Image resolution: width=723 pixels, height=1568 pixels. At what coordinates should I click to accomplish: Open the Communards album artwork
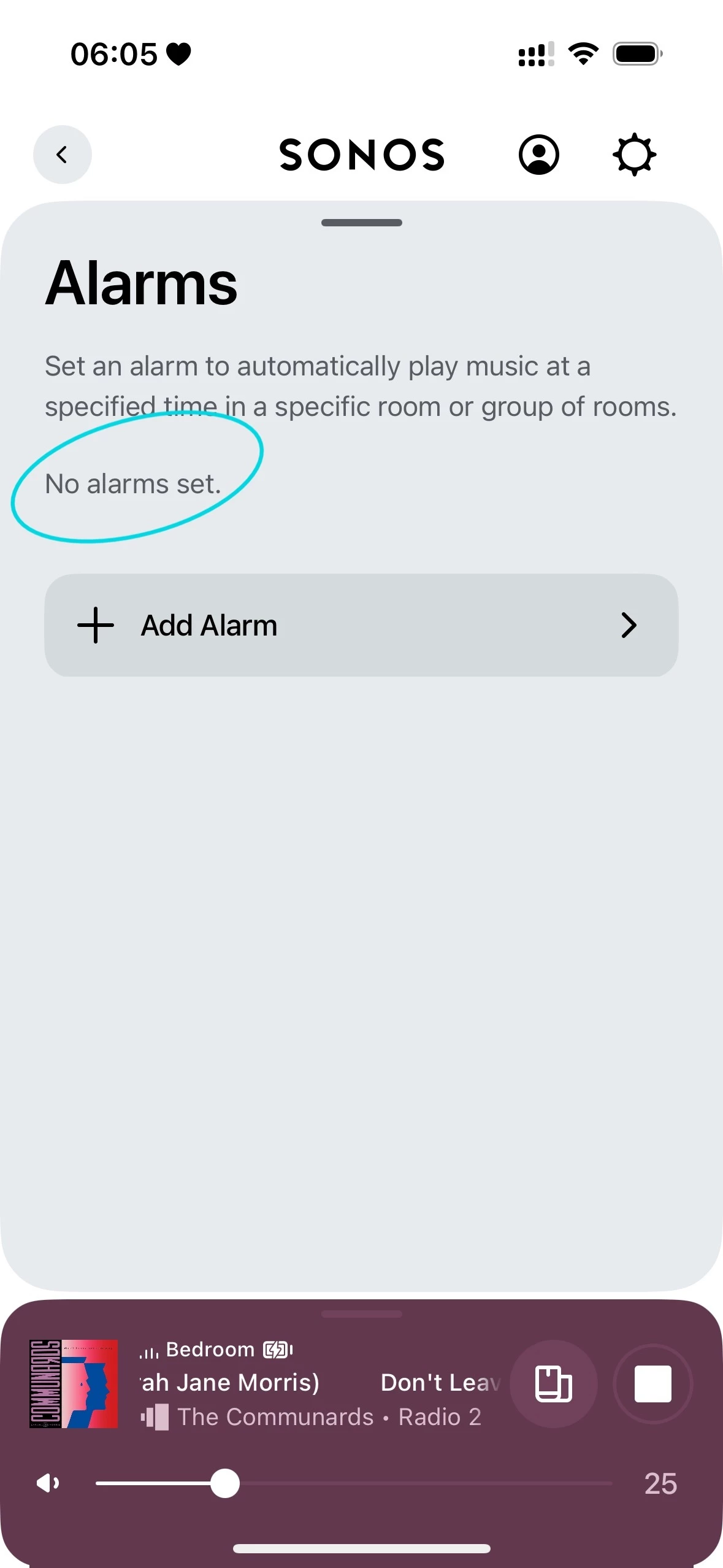pos(74,1384)
